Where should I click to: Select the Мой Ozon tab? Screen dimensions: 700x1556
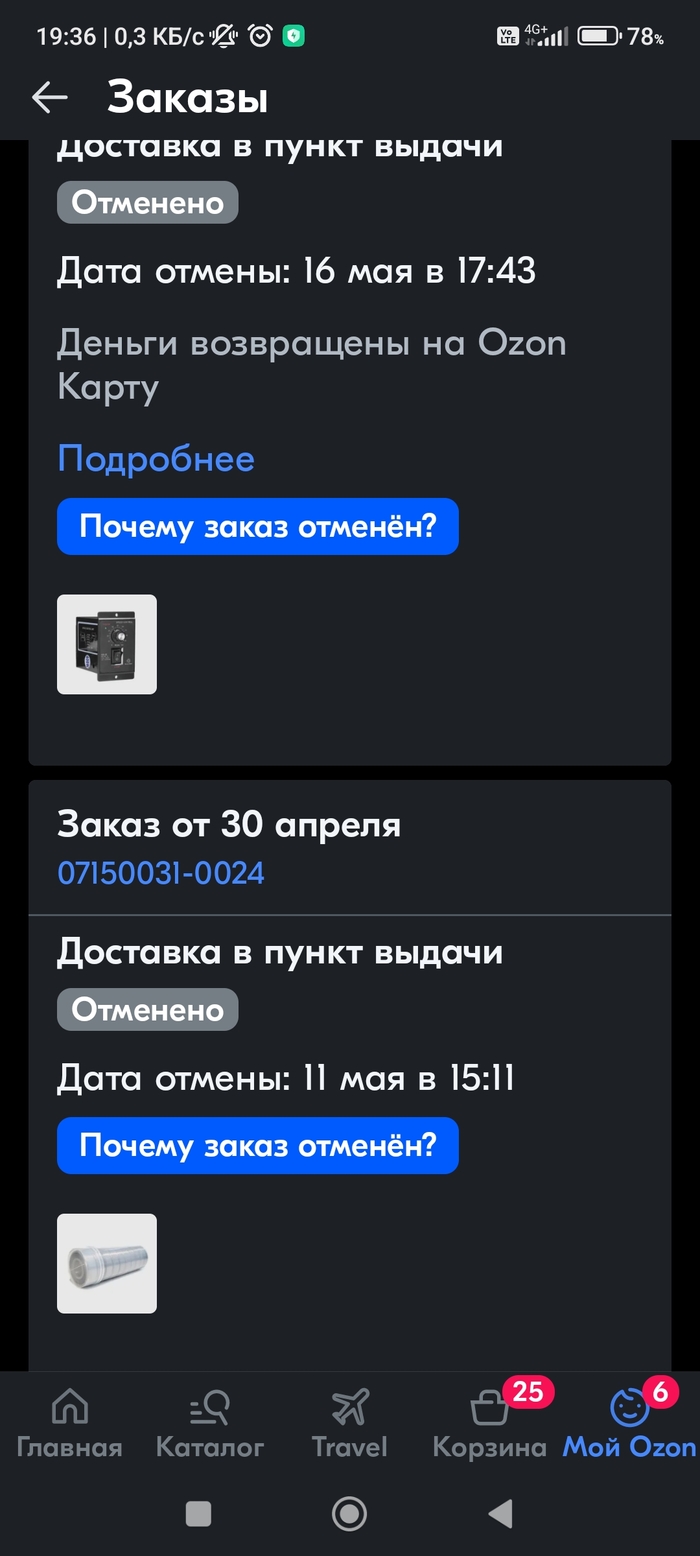pyautogui.click(x=629, y=1425)
